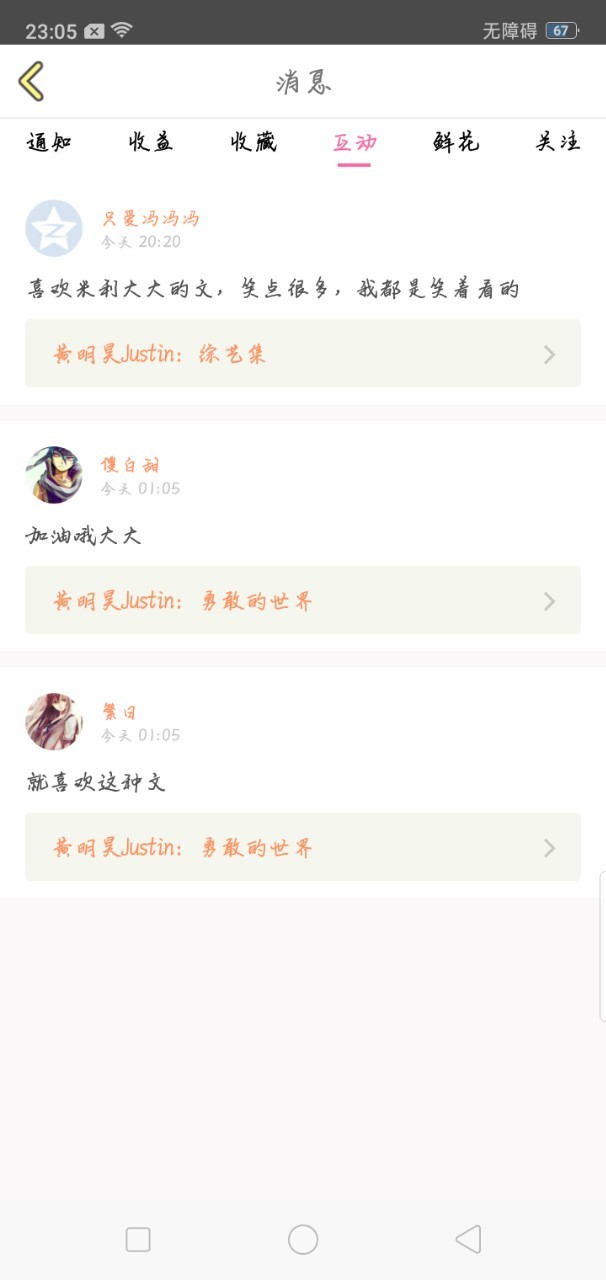Tap the system home button
This screenshot has height=1280, width=606.
pyautogui.click(x=303, y=1240)
